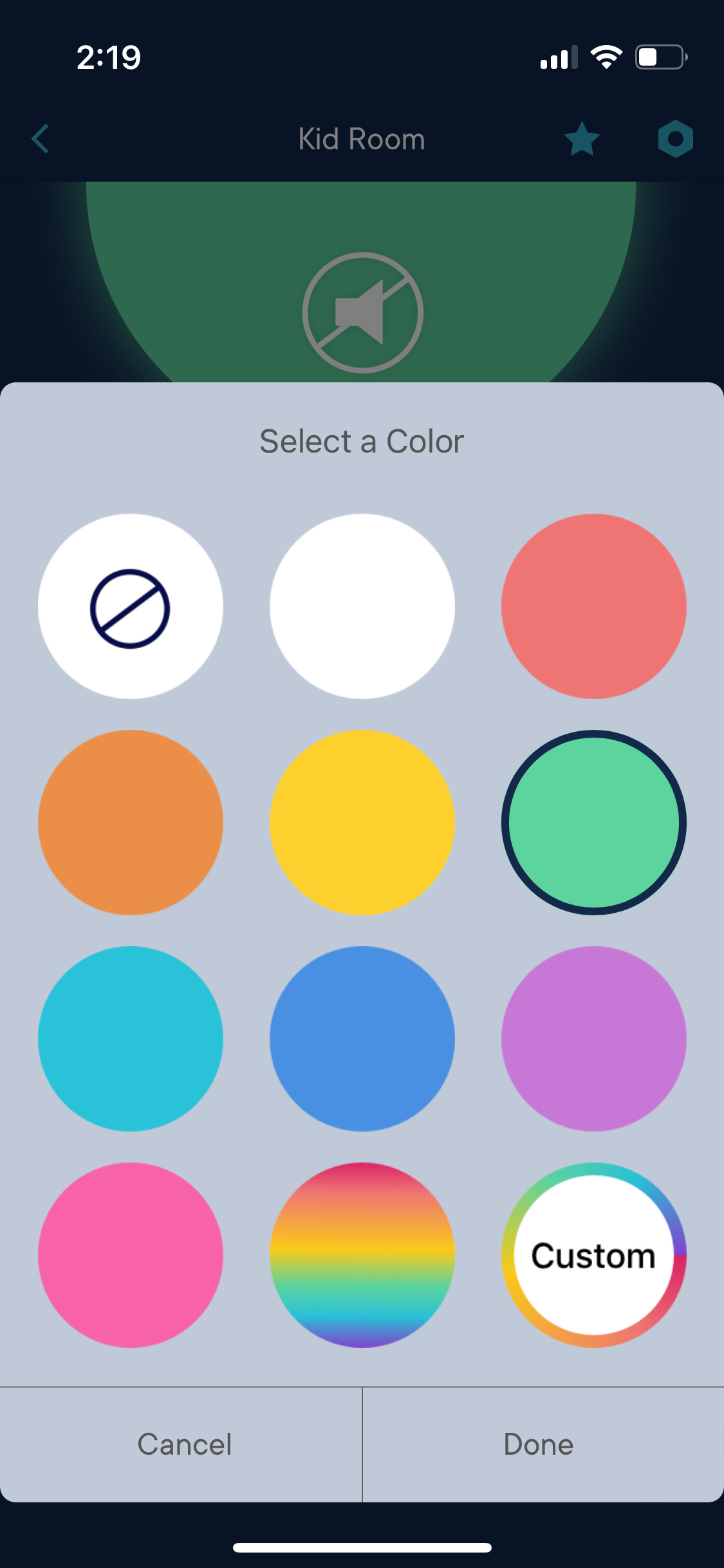
Task: Select the no-color option
Action: click(x=130, y=606)
